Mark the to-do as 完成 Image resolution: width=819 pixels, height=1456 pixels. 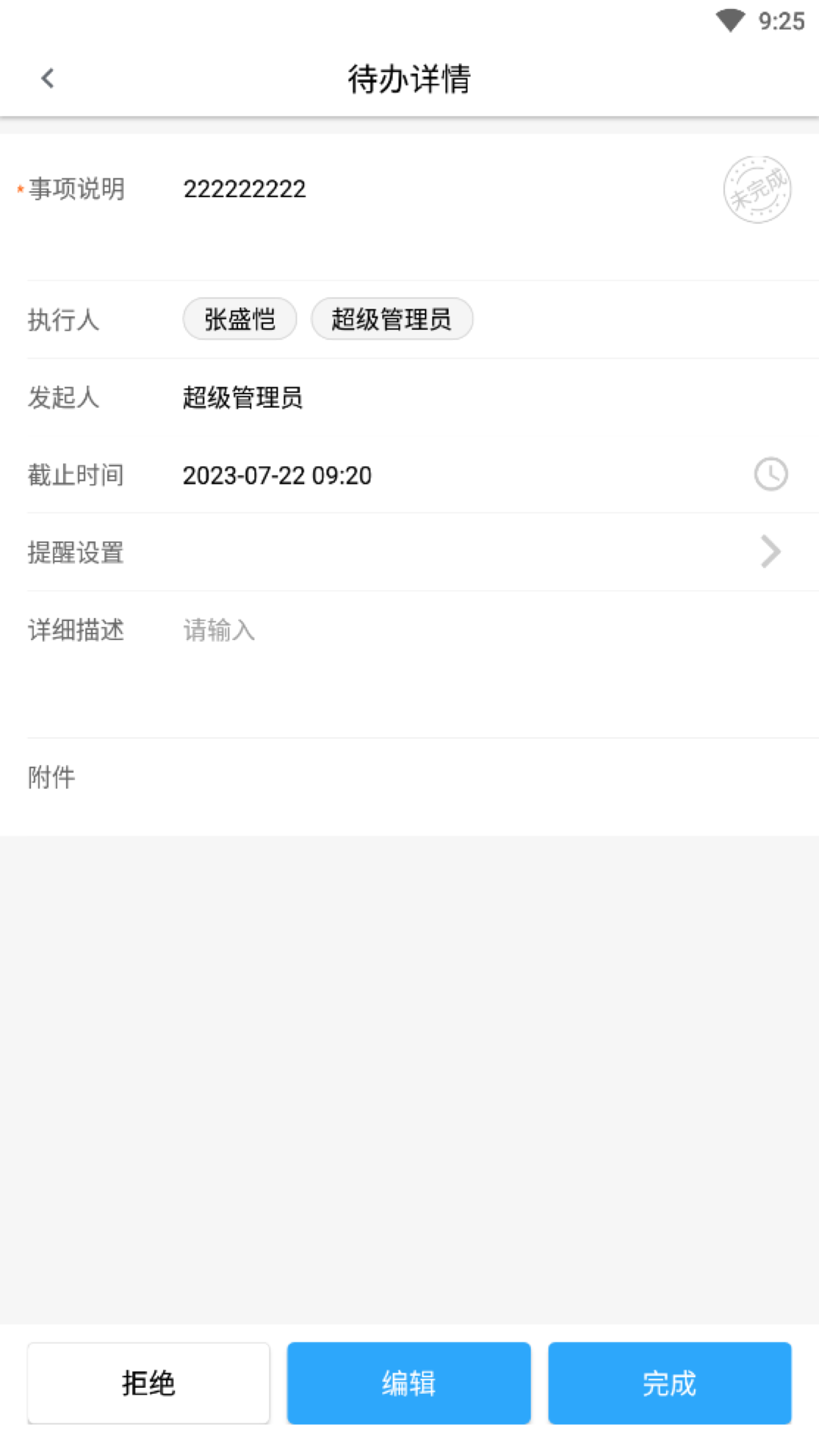670,1383
